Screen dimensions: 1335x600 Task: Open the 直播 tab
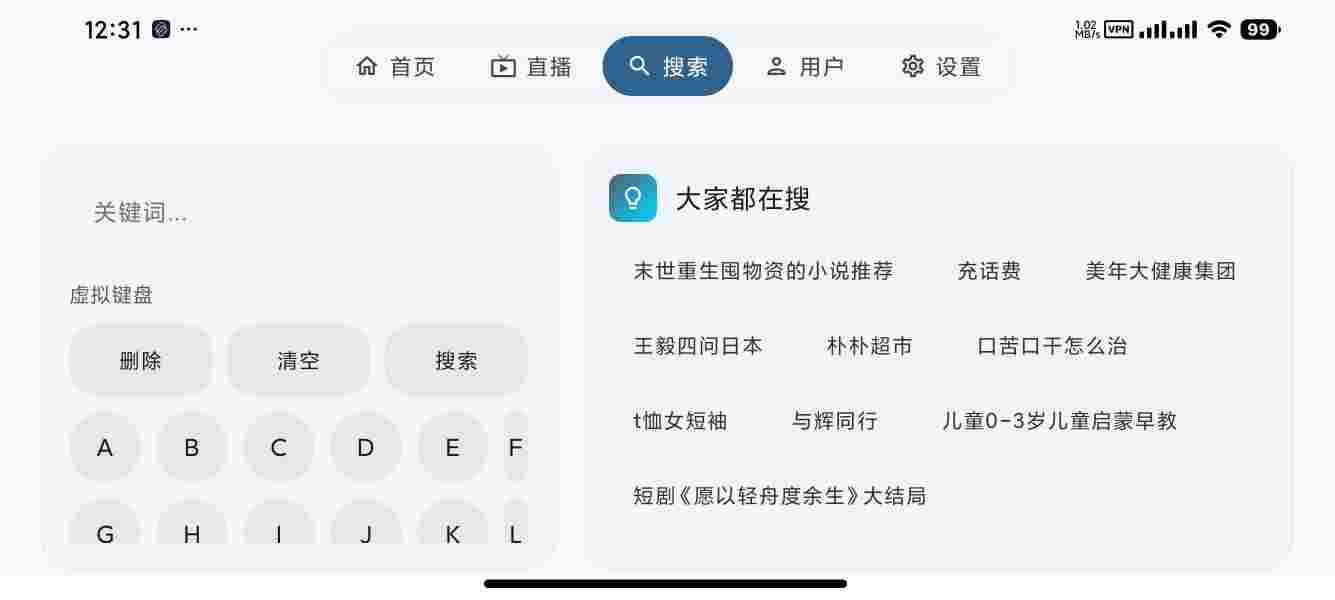[x=531, y=67]
